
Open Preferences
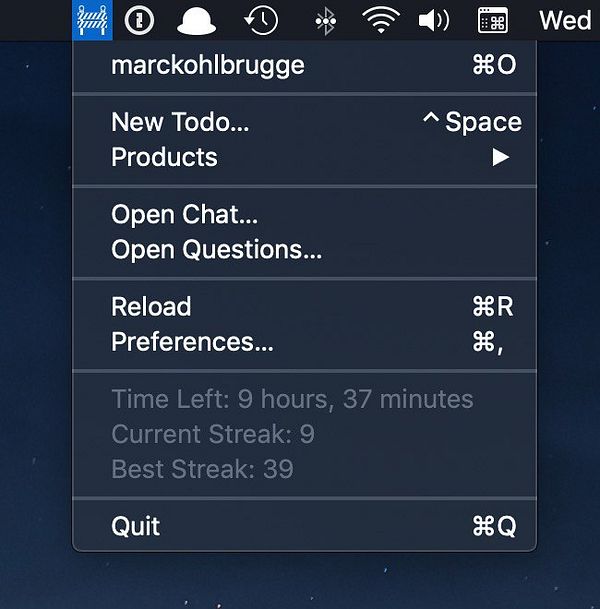[192, 343]
